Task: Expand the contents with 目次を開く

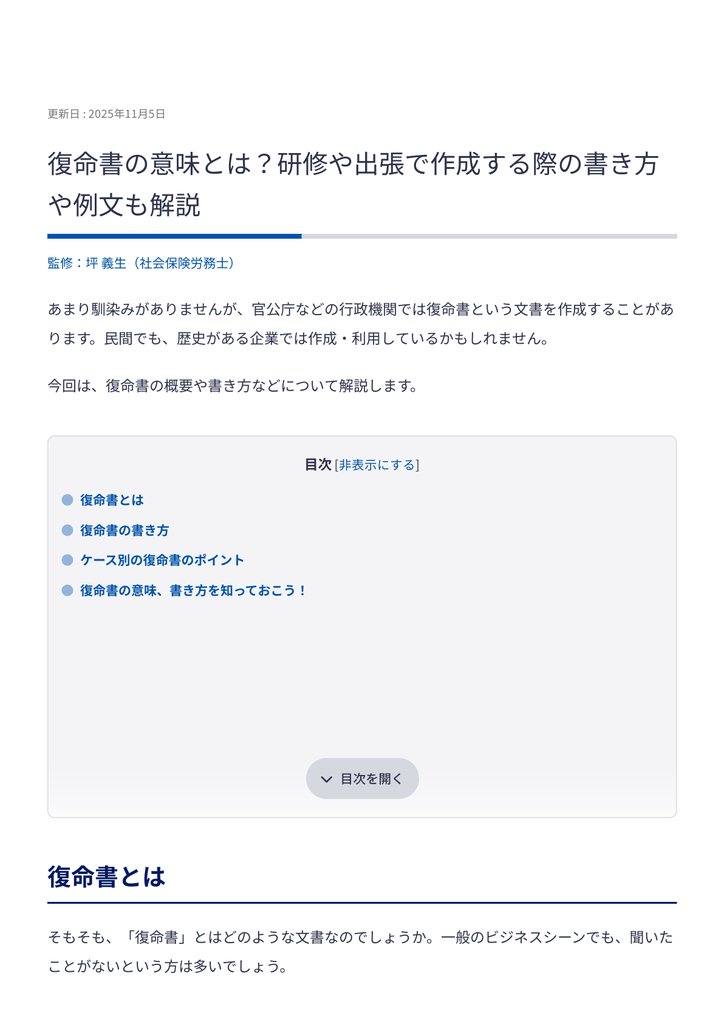Action: (362, 779)
